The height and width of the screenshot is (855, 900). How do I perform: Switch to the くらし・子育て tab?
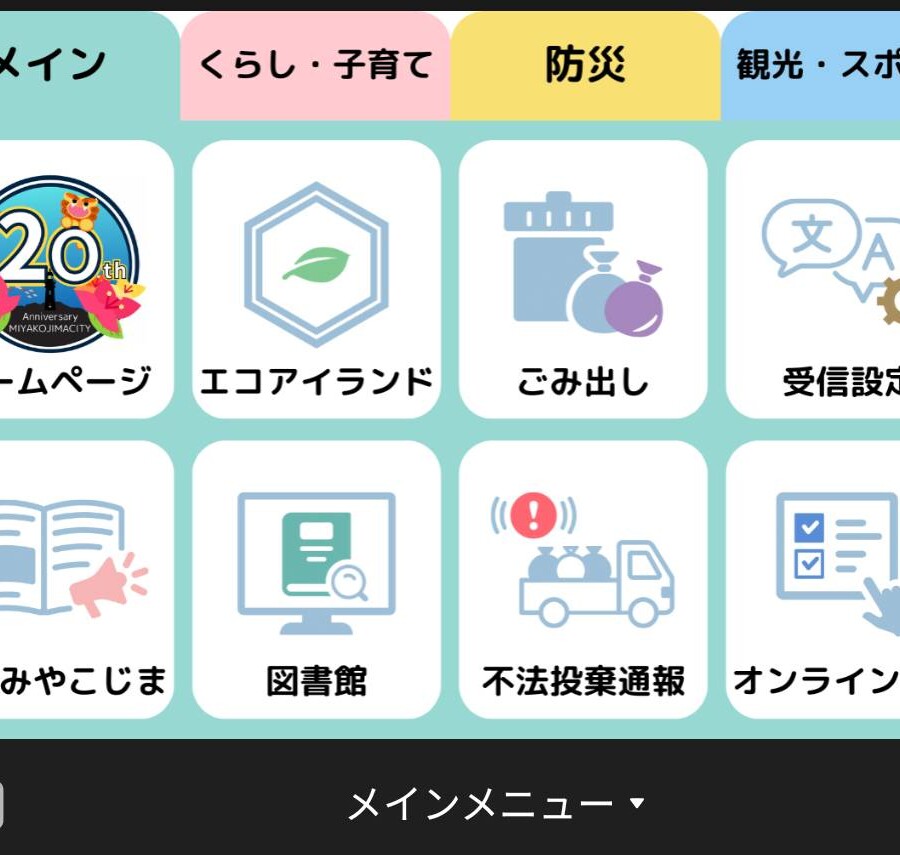coord(315,66)
